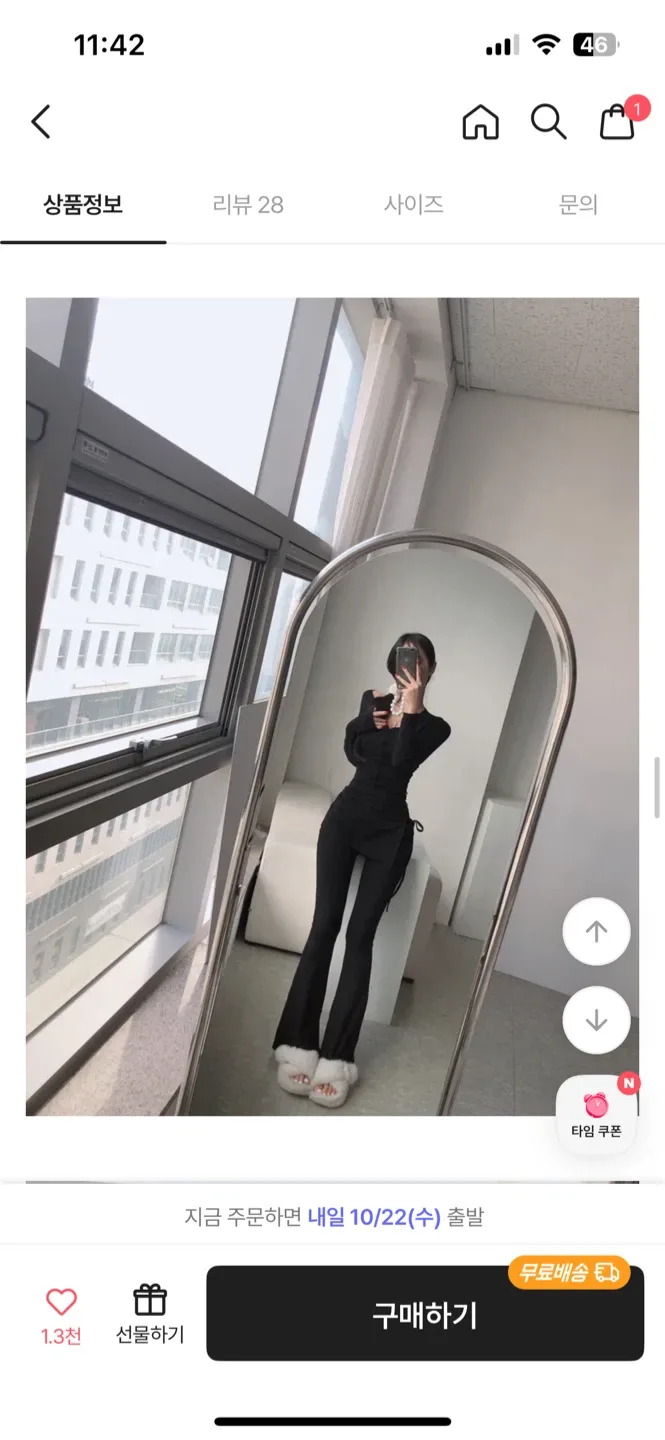Select the 상품정보 tab
The height and width of the screenshot is (1440, 665).
(83, 205)
